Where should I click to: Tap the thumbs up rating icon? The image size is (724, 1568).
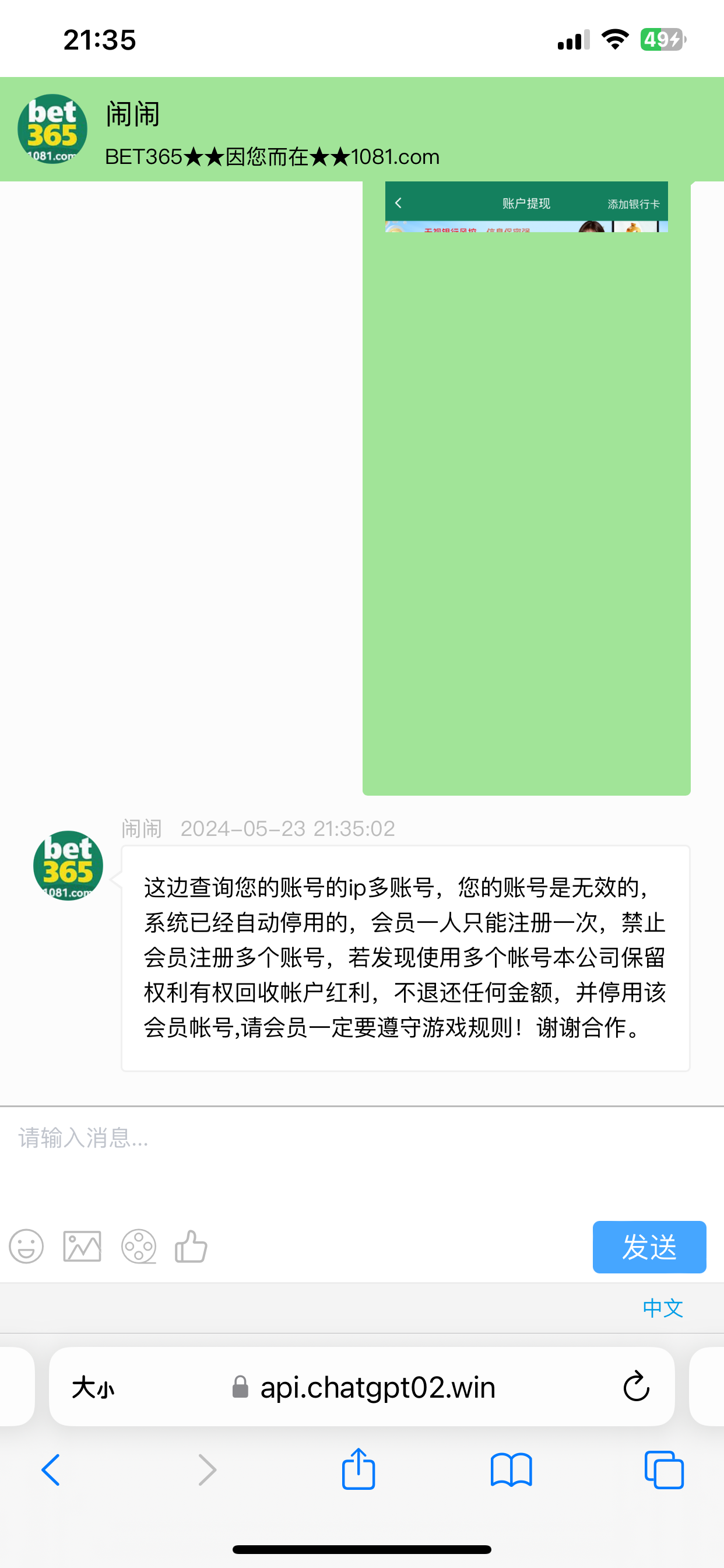pos(191,1246)
